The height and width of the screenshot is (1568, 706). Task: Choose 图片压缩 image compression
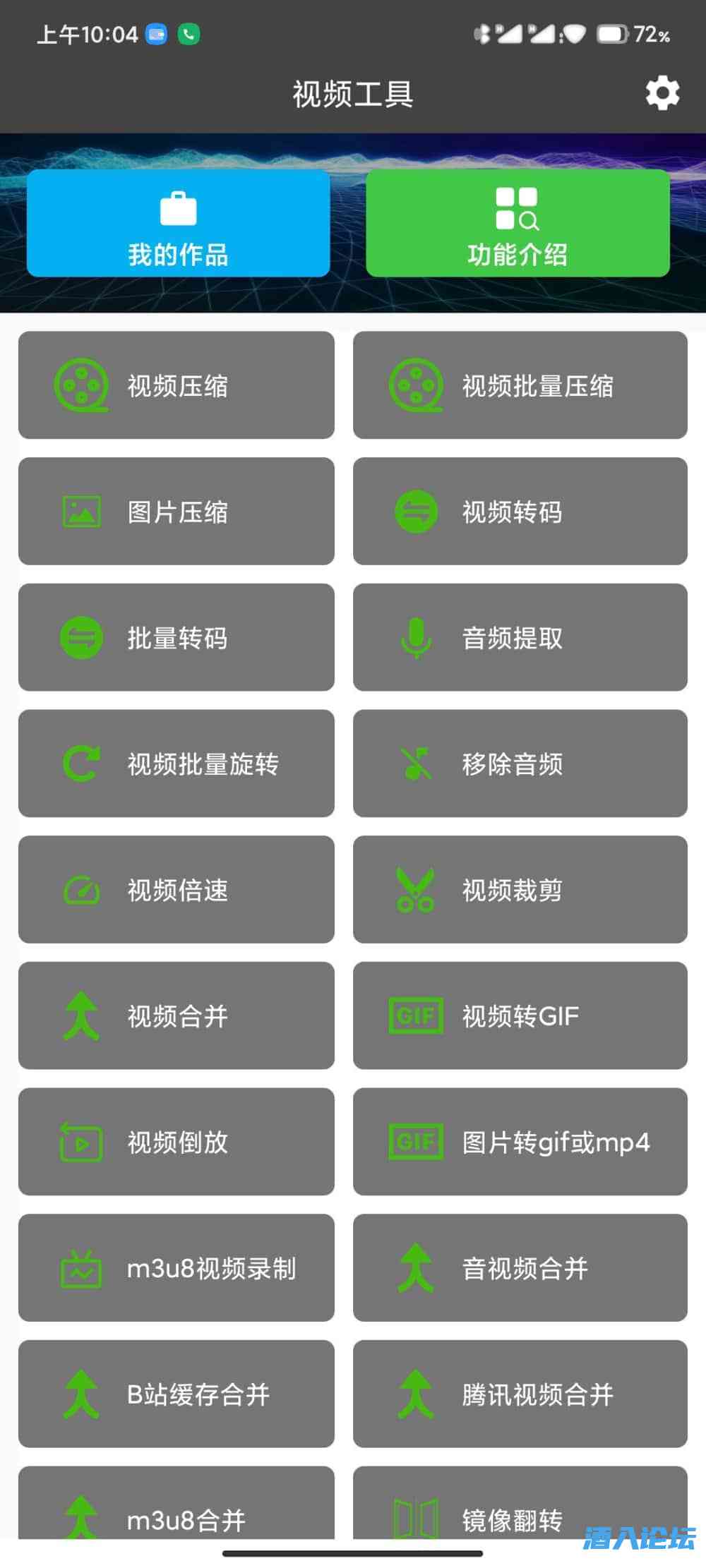click(176, 512)
